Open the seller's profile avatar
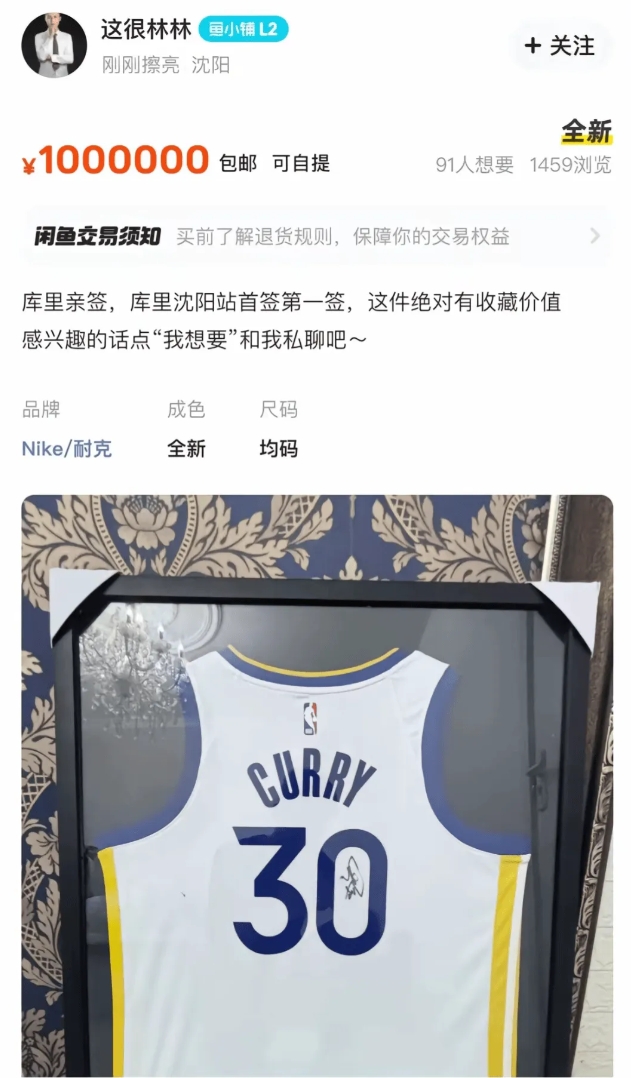Screen dimensions: 631x1078 (54, 45)
